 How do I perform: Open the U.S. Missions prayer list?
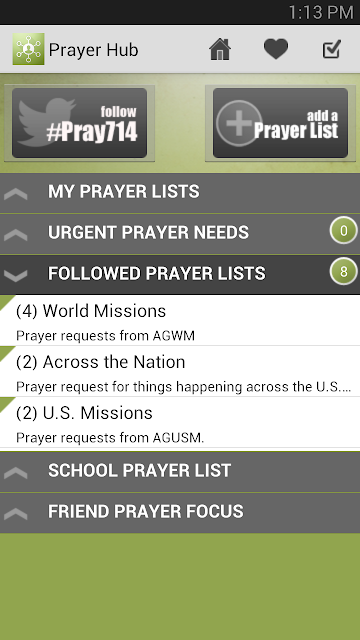point(180,422)
